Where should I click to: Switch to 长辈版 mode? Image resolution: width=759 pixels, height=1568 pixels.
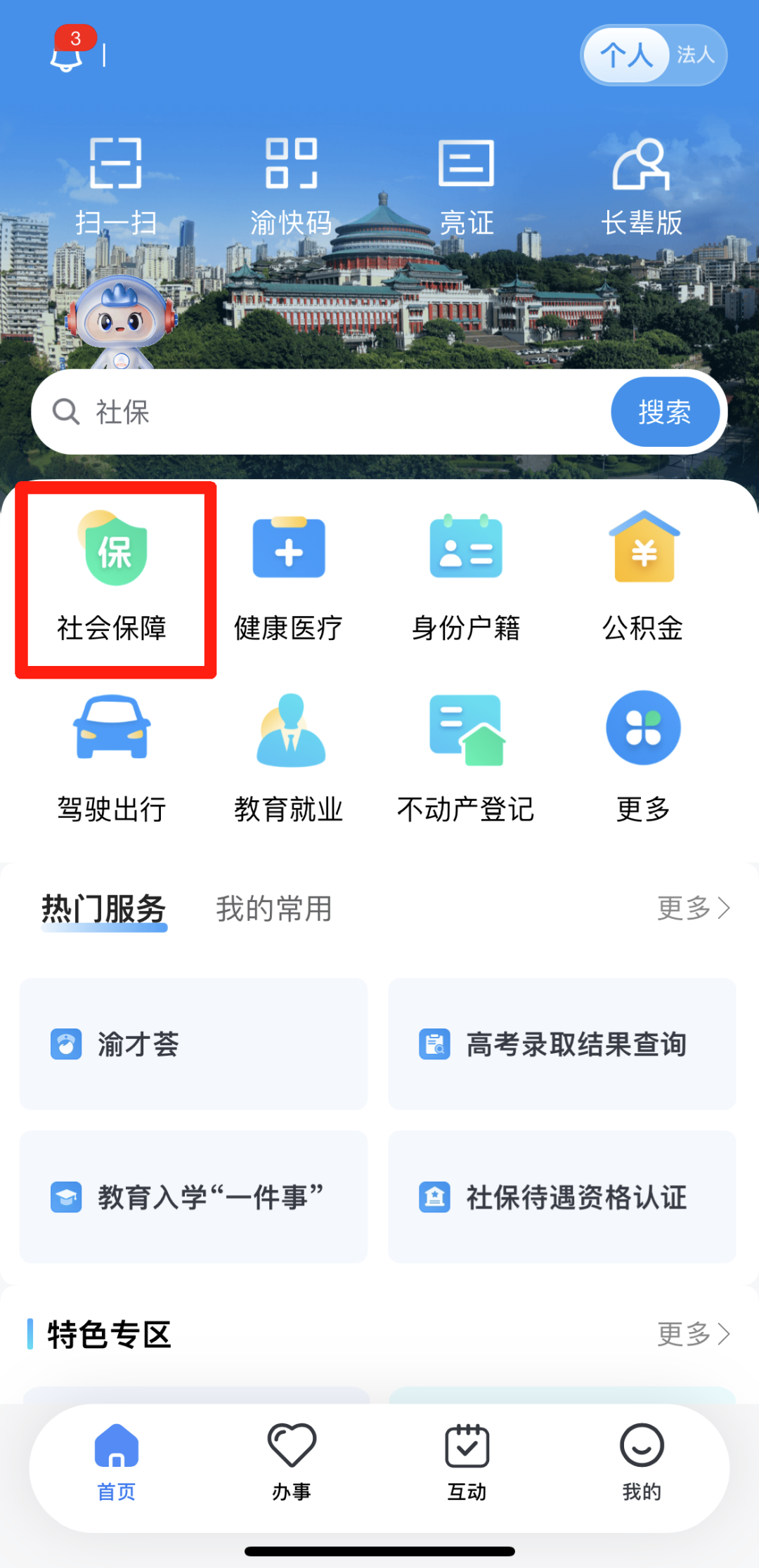642,185
